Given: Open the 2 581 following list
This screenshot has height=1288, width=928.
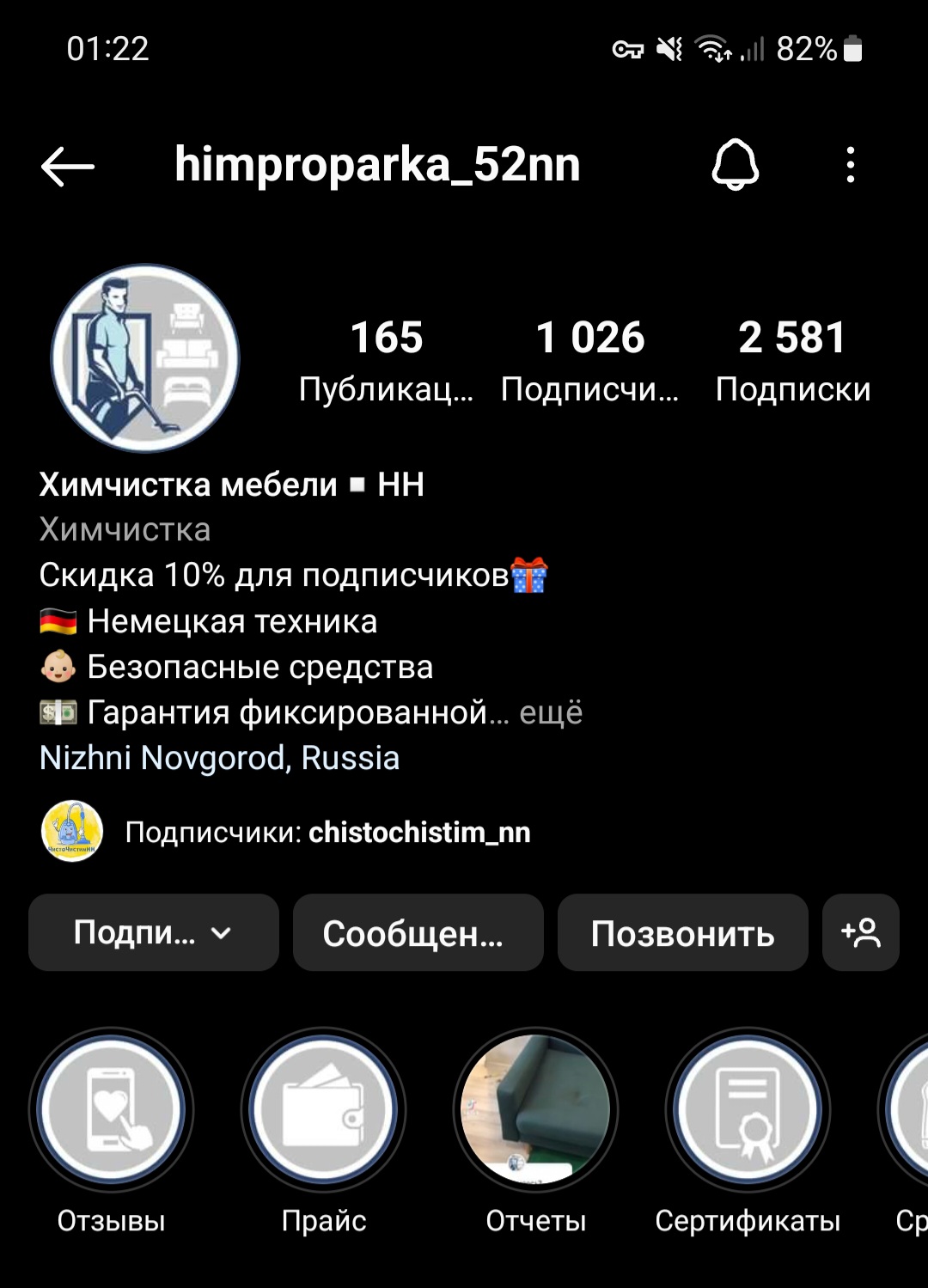Looking at the screenshot, I should (792, 359).
